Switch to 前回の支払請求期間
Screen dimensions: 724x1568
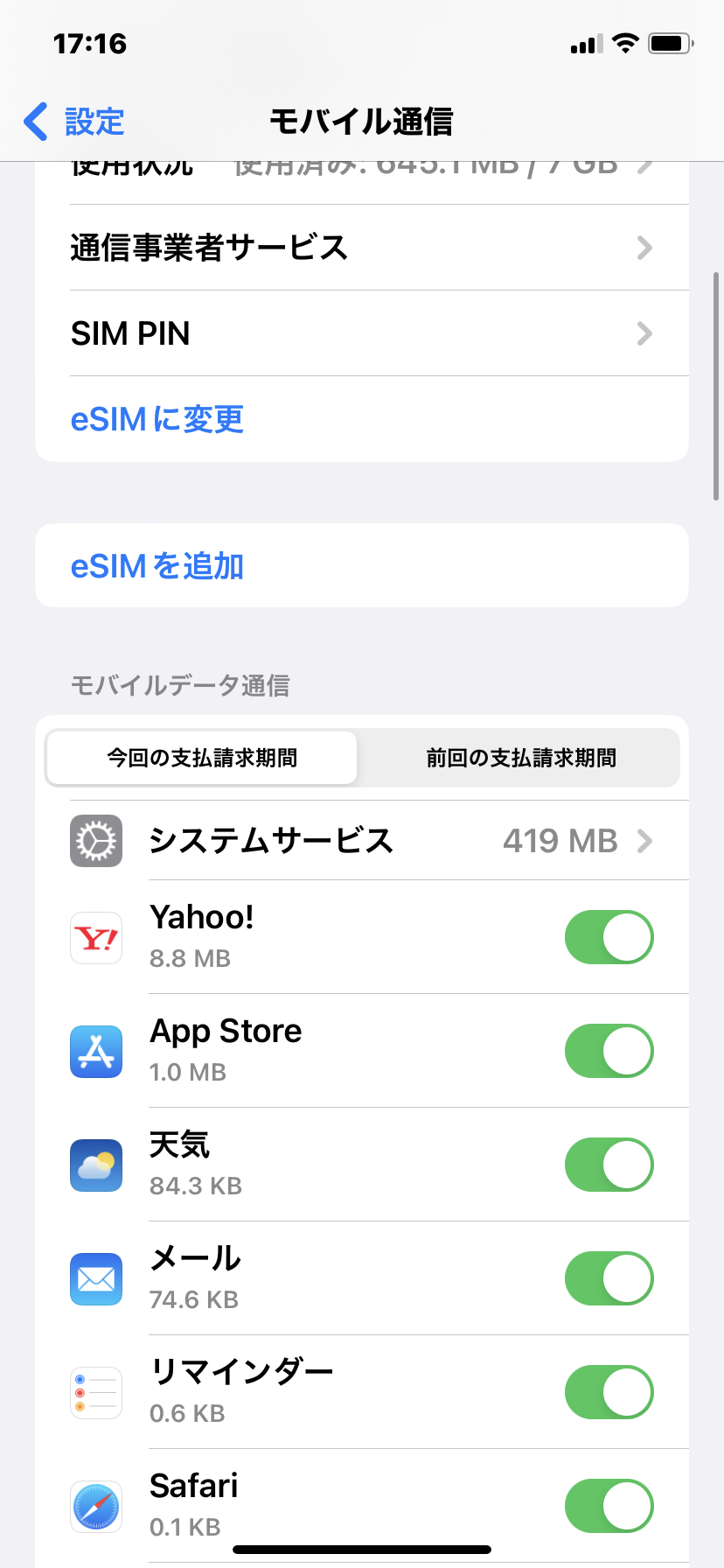[x=521, y=758]
